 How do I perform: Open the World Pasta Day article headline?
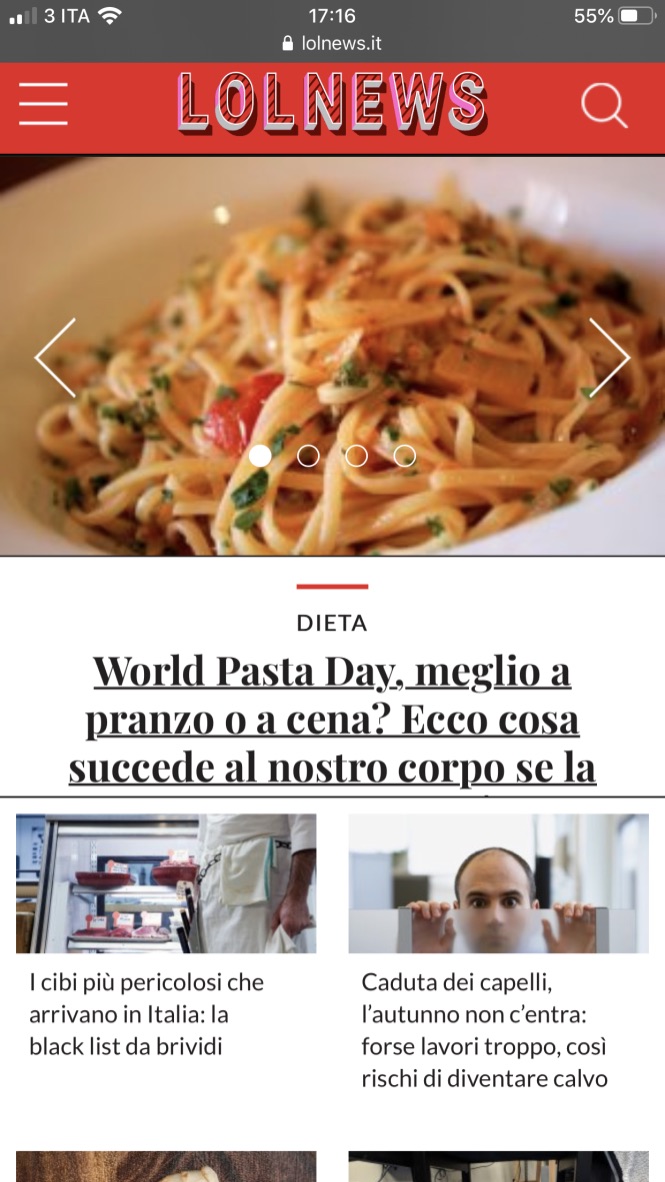[332, 720]
